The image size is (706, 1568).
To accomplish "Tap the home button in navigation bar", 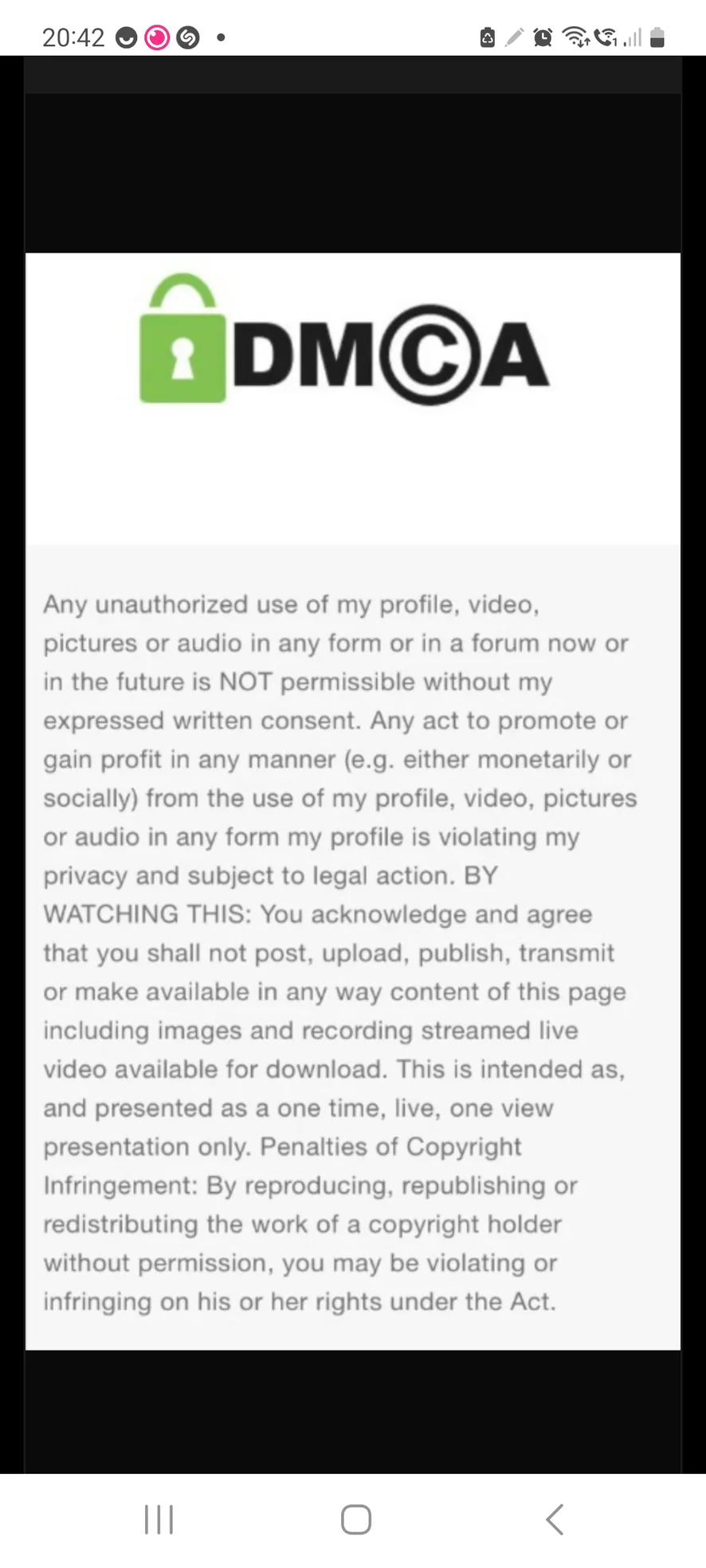I will (355, 1519).
